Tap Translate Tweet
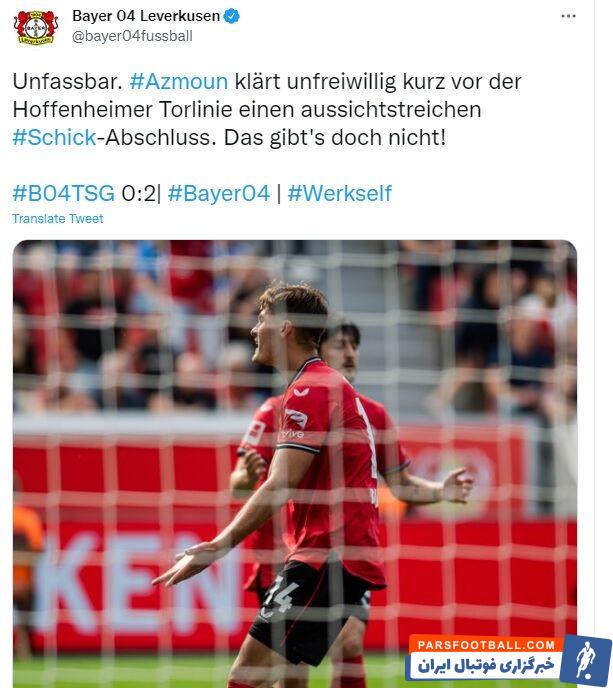This screenshot has height=688, width=613. (57, 219)
